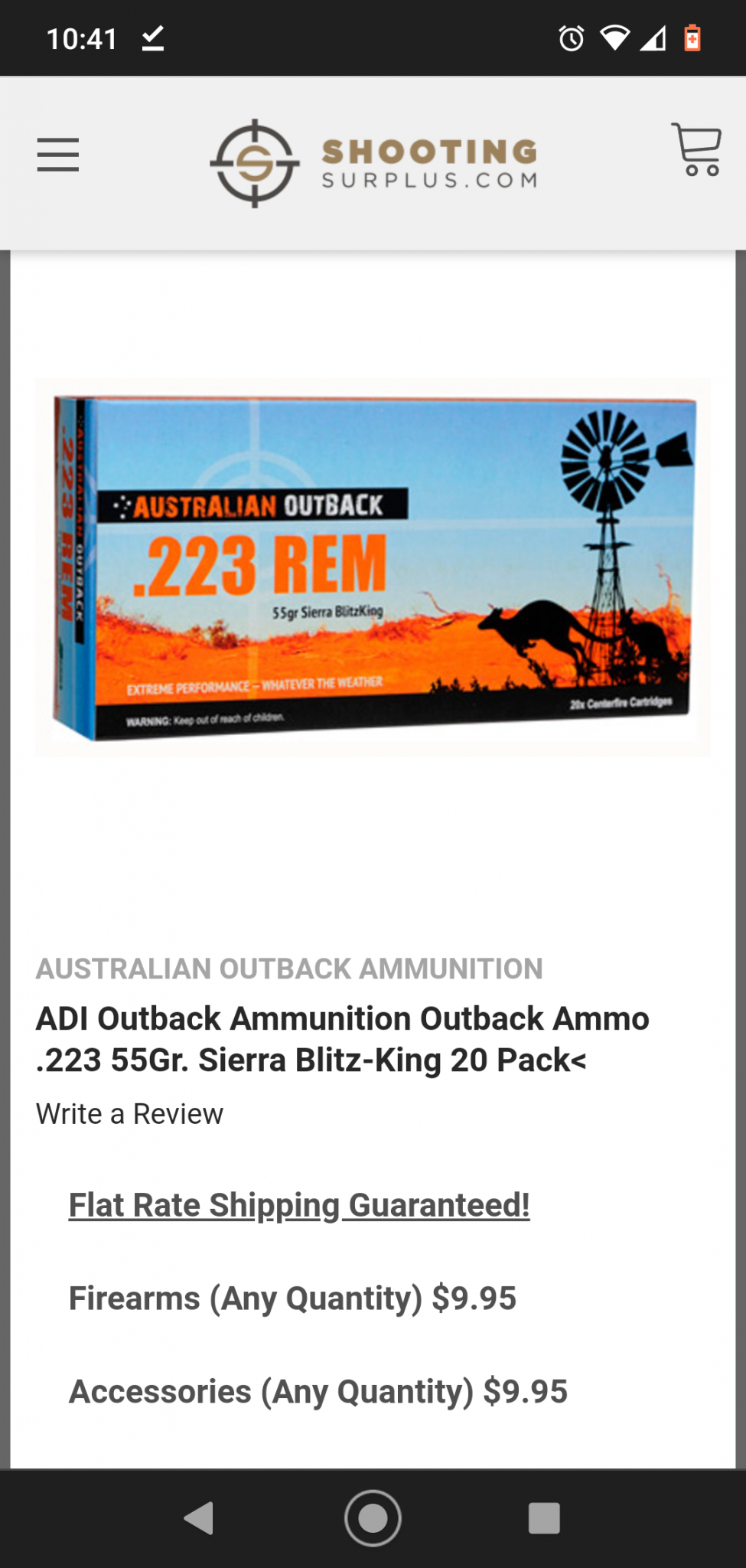746x1568 pixels.
Task: Go to the home screen
Action: coord(373,1518)
